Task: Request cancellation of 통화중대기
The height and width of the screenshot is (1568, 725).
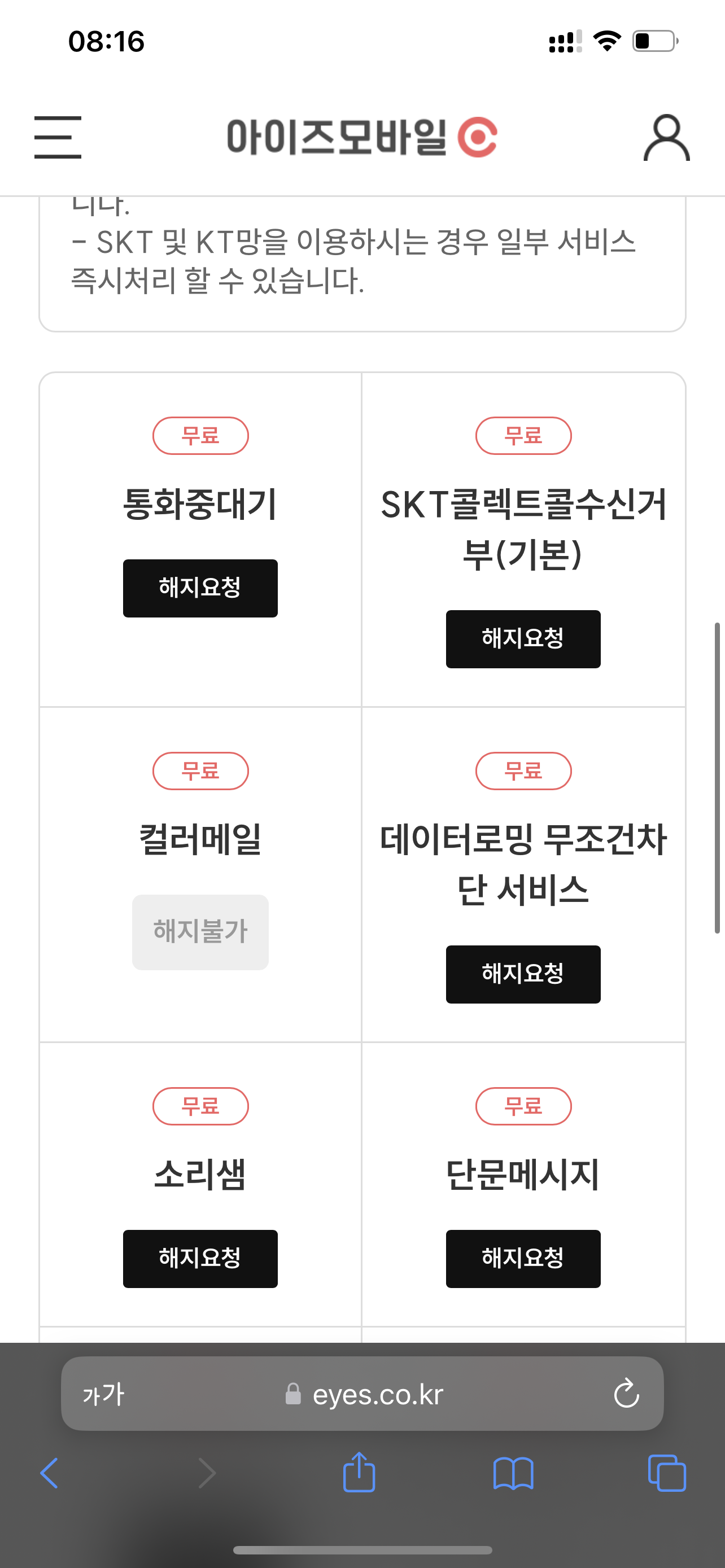Action: [200, 588]
